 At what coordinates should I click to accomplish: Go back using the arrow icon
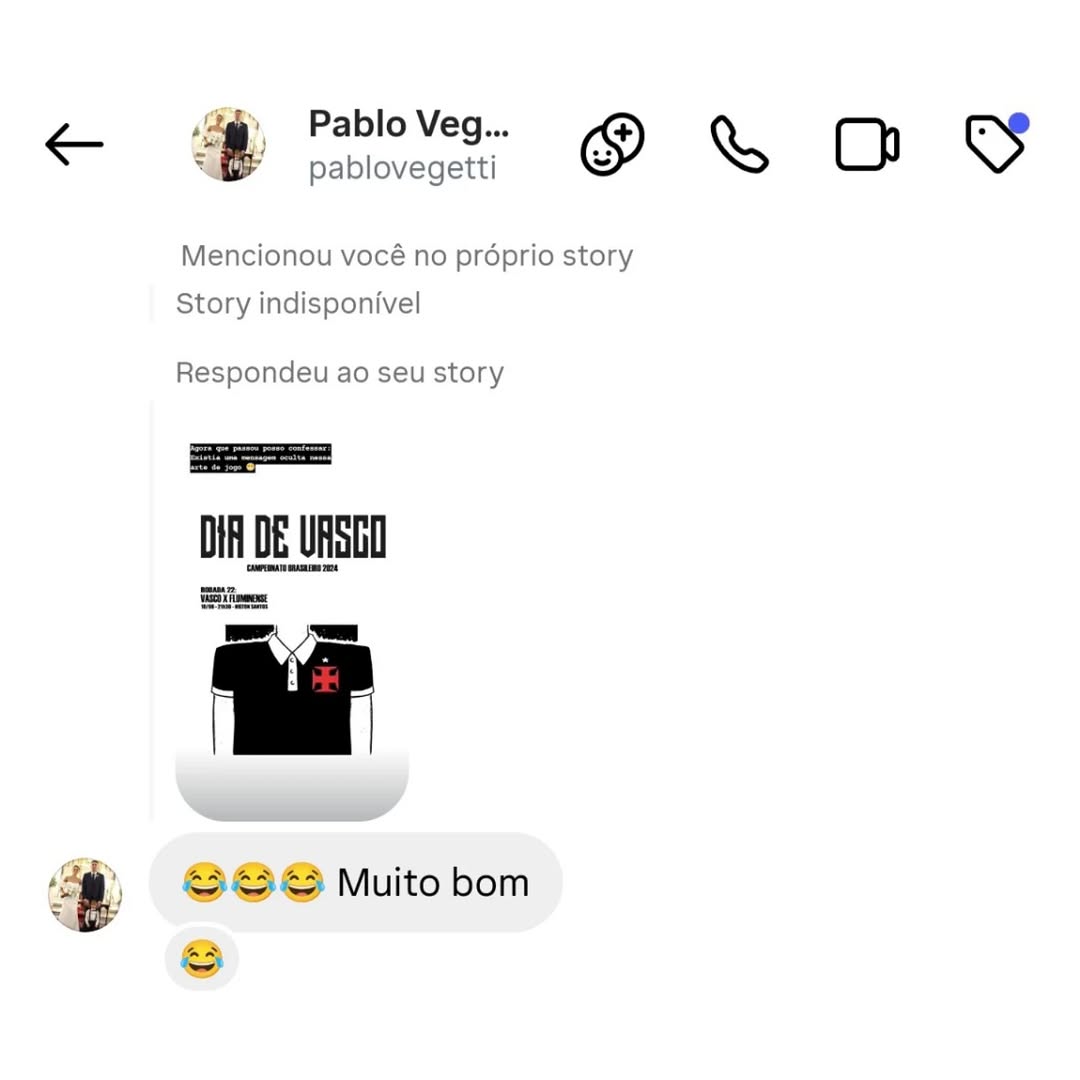[74, 145]
